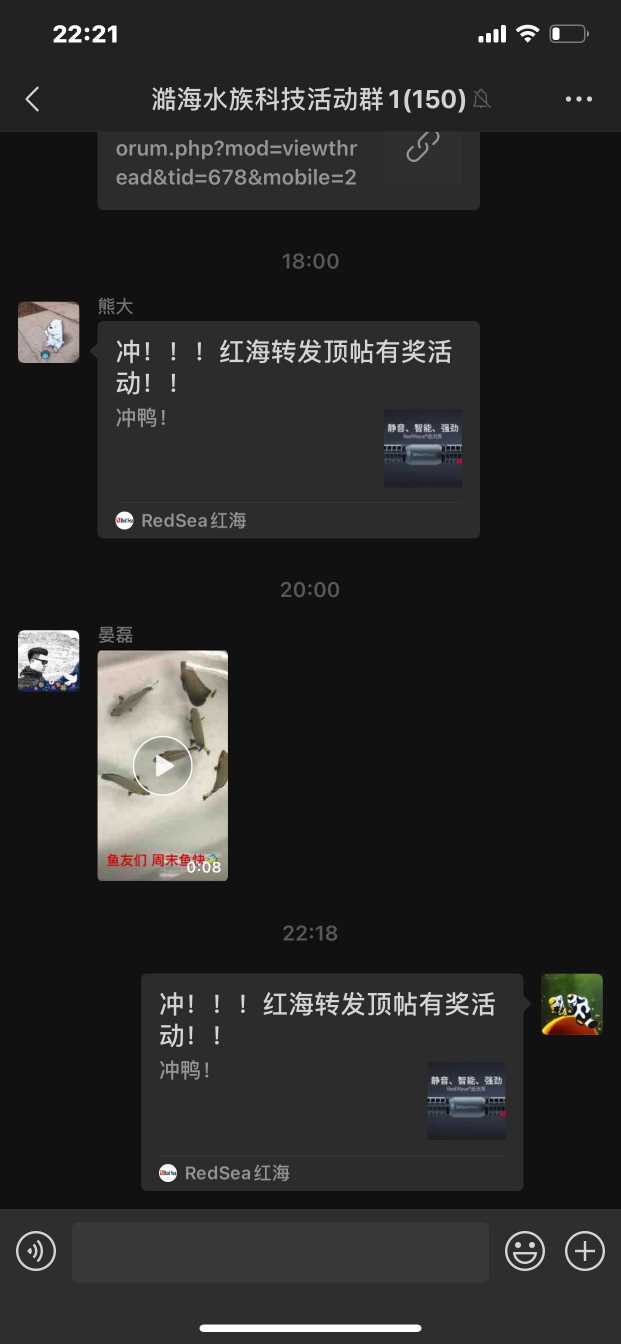The height and width of the screenshot is (1344, 621).
Task: View 晏磊's profile avatar
Action: coord(49,660)
